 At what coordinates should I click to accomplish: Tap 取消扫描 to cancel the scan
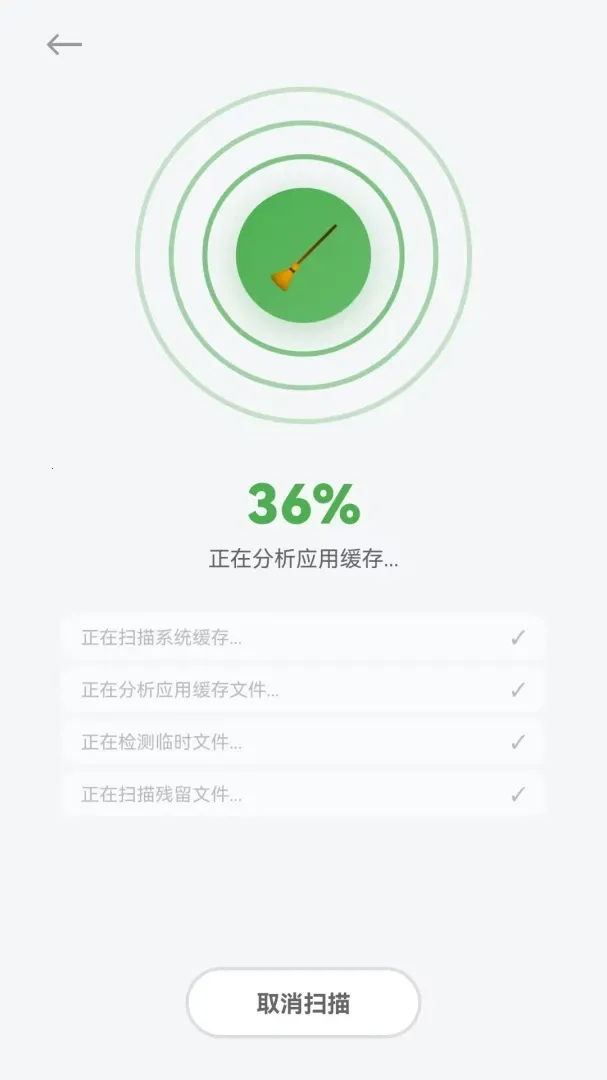pyautogui.click(x=303, y=1003)
